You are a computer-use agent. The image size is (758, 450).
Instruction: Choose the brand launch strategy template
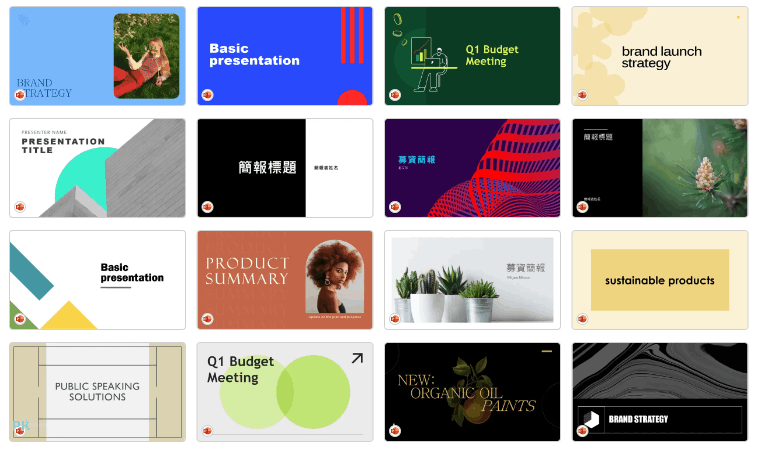(x=660, y=56)
